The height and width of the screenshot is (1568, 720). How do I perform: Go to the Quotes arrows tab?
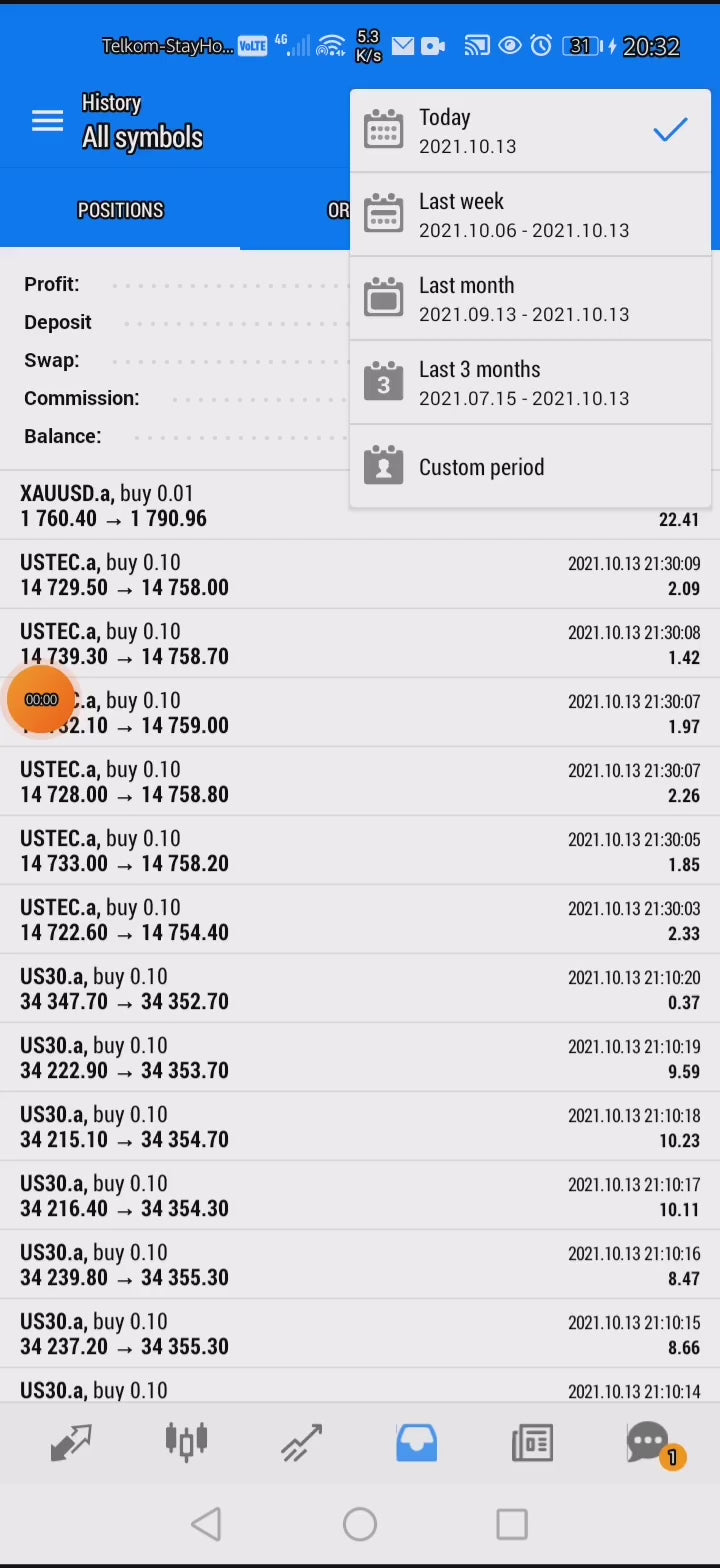[x=71, y=1443]
